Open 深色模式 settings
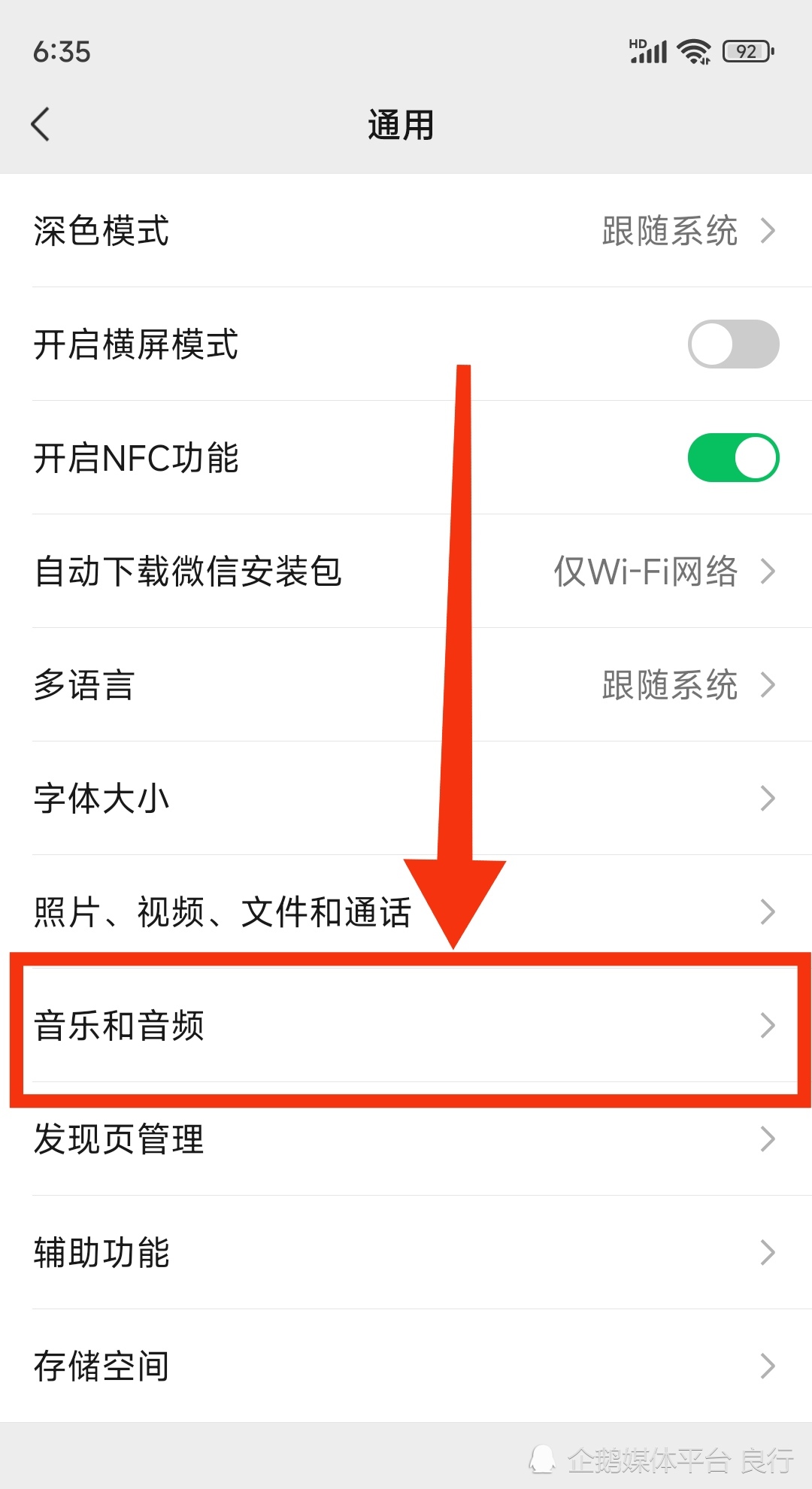 pyautogui.click(x=406, y=230)
